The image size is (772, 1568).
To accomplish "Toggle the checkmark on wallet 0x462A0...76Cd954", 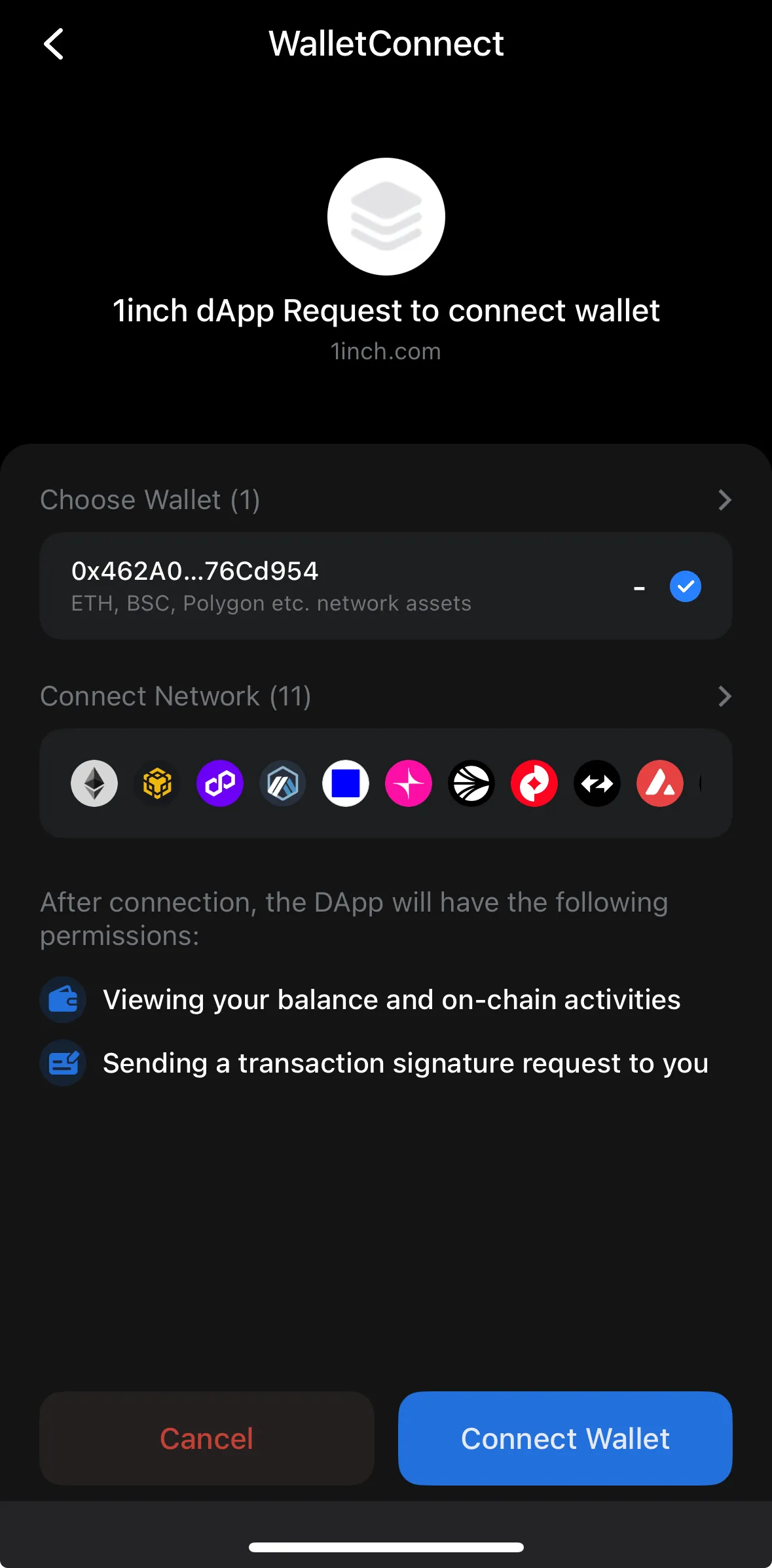I will pyautogui.click(x=686, y=586).
